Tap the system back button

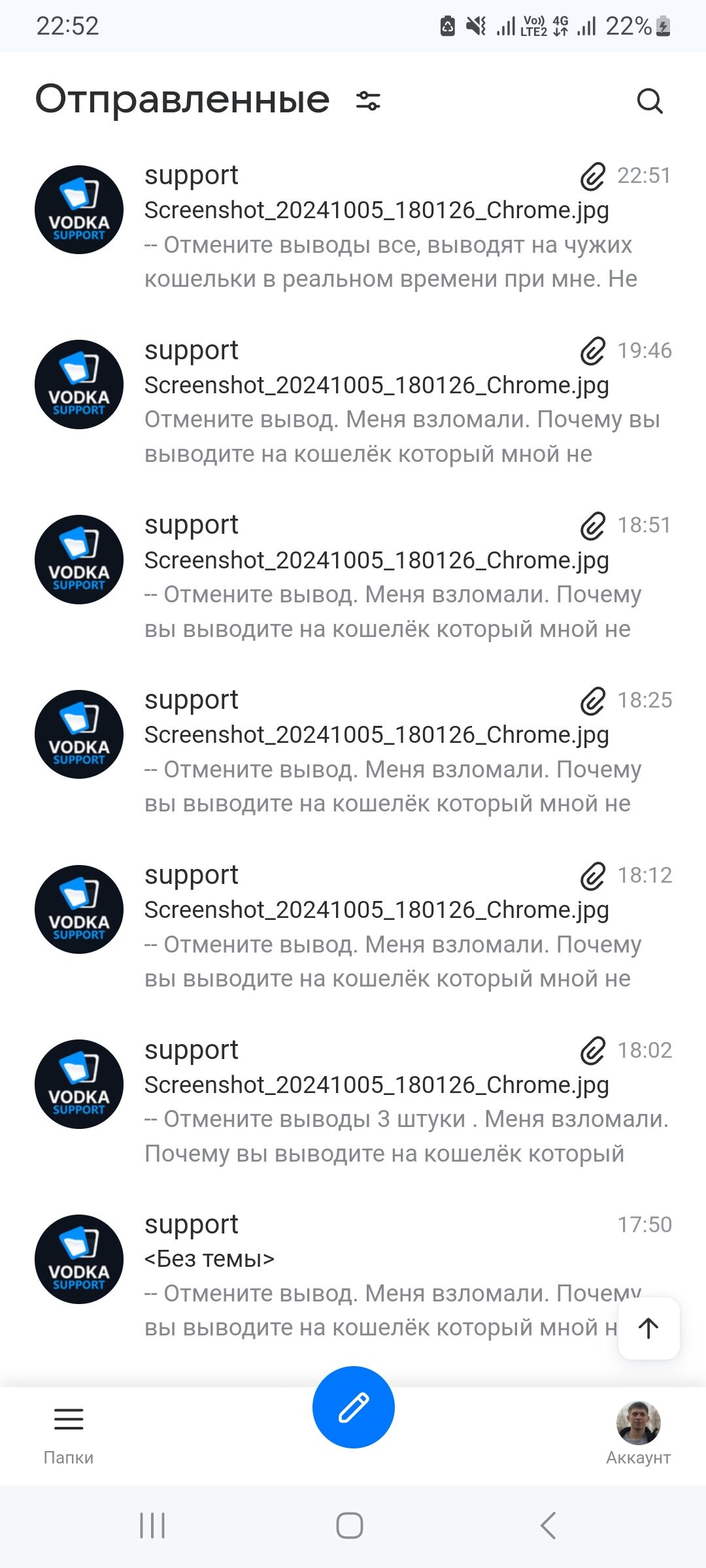tap(548, 1526)
